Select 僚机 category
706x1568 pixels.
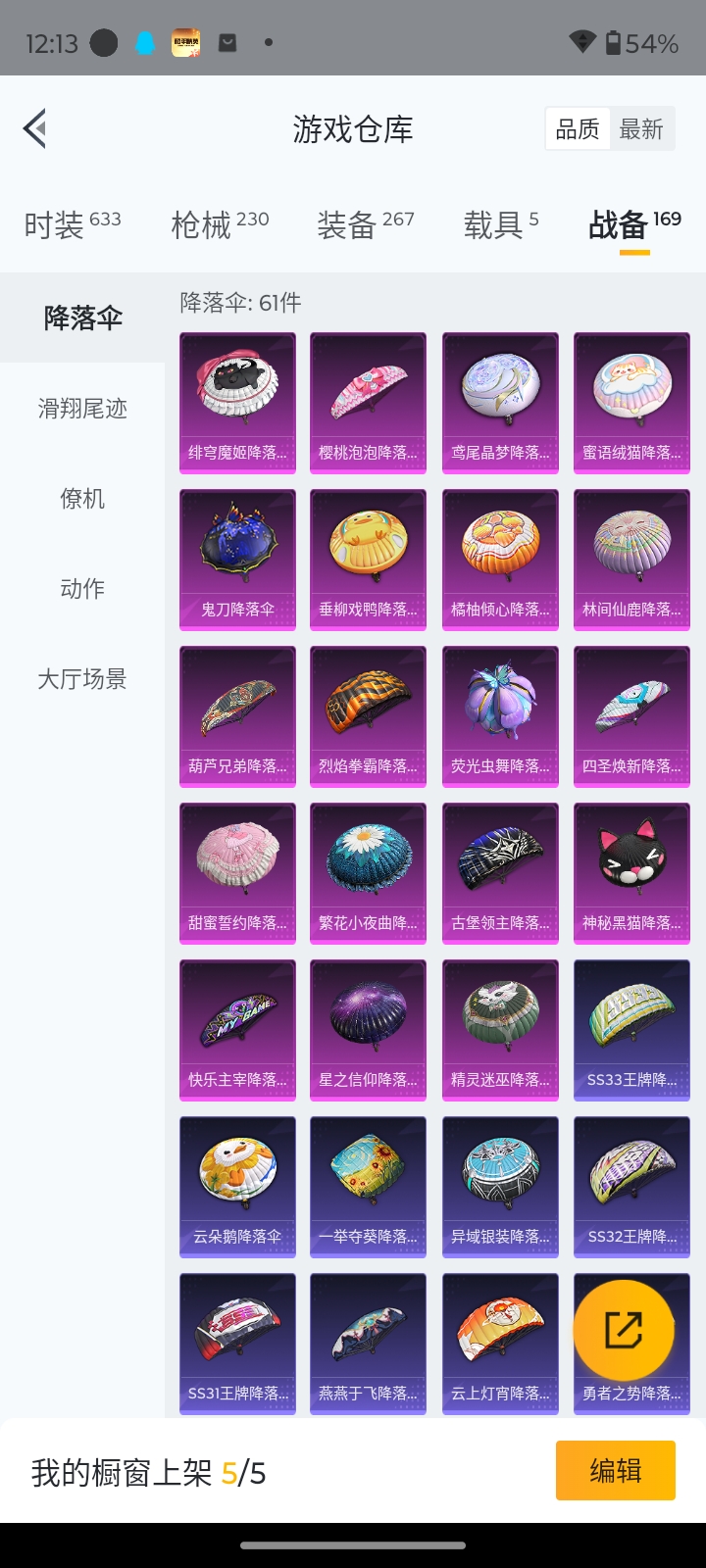tap(82, 499)
